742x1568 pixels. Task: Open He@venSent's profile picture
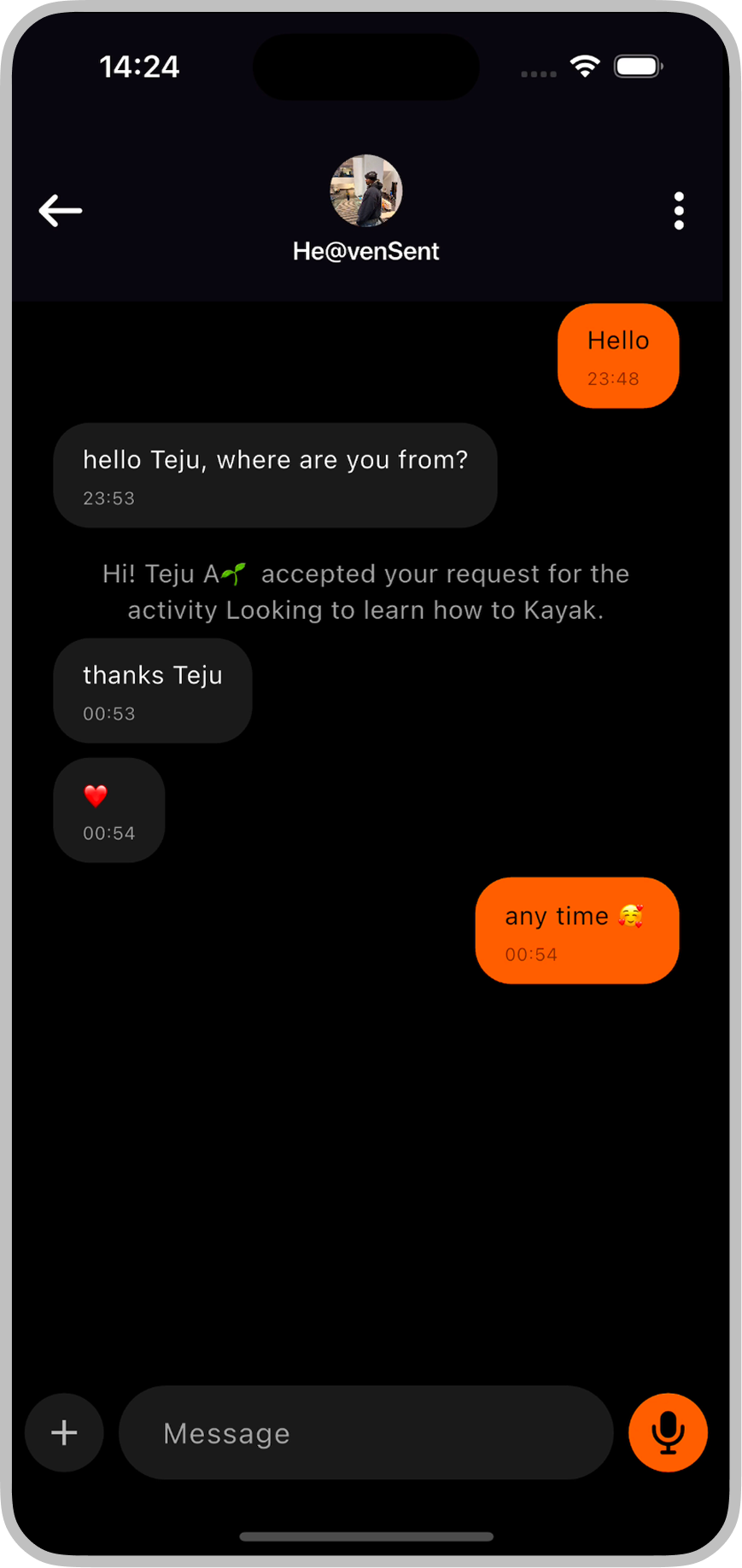coord(366,190)
